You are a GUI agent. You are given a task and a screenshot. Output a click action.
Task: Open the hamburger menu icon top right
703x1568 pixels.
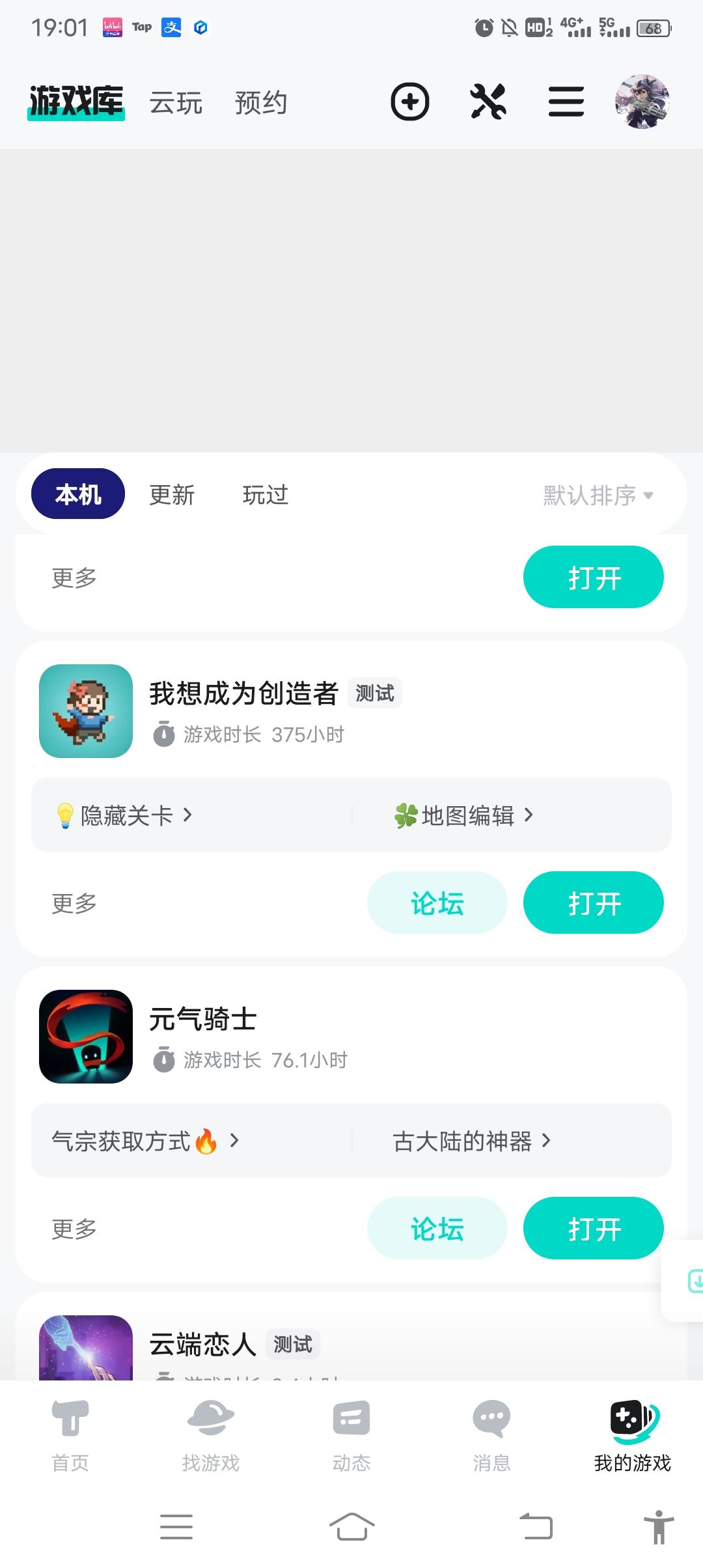pos(566,102)
